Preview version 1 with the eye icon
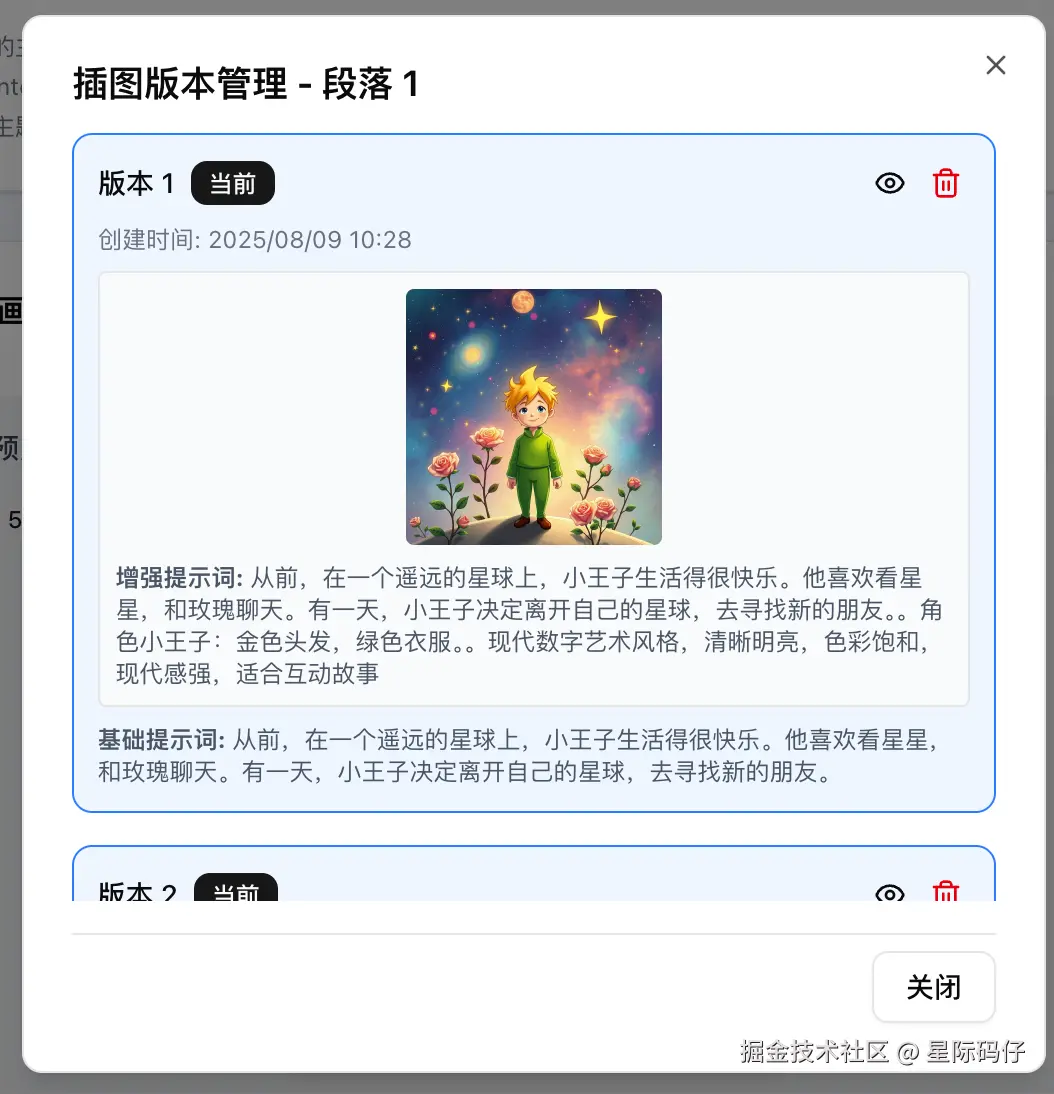Image resolution: width=1054 pixels, height=1094 pixels. [x=889, y=183]
